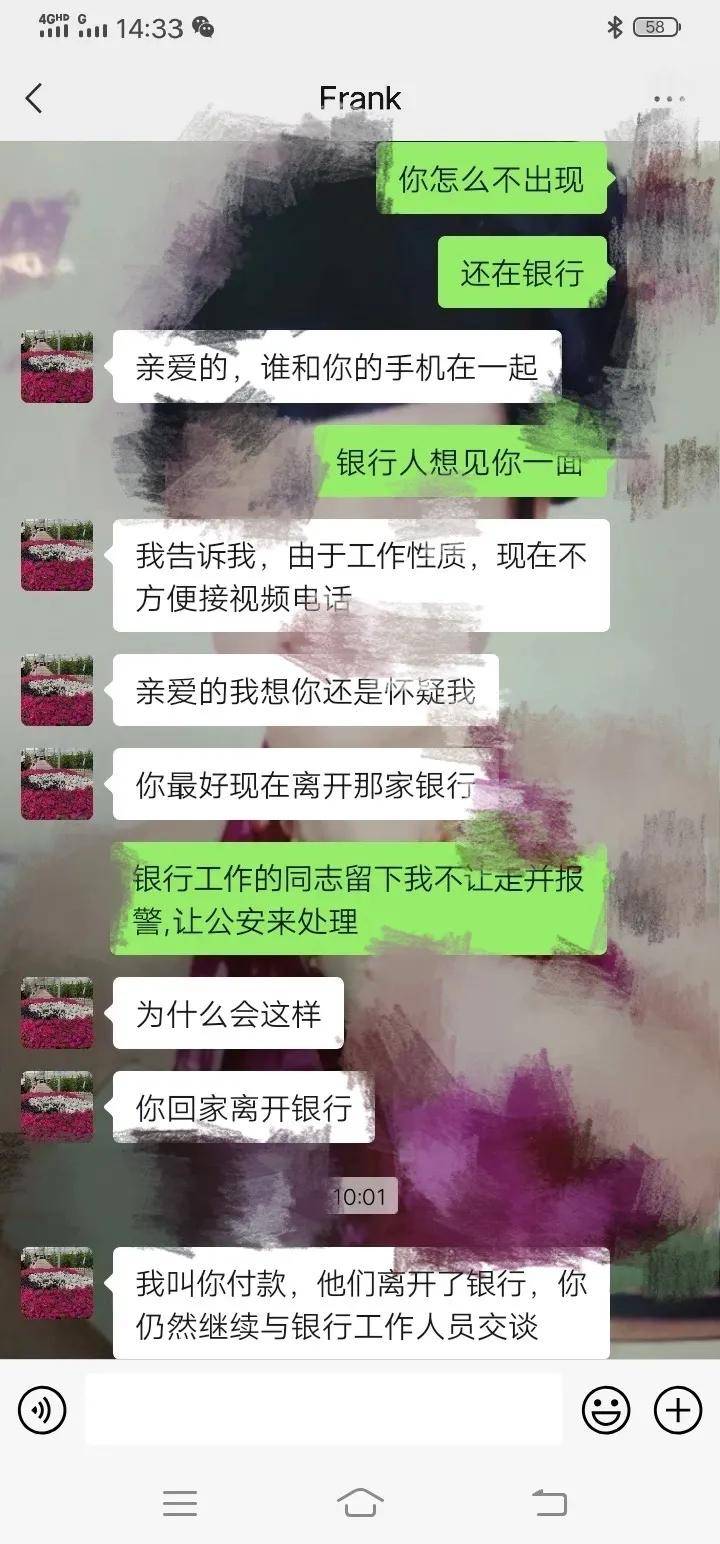Go back from Frank's chat
720x1544 pixels.
[x=34, y=98]
